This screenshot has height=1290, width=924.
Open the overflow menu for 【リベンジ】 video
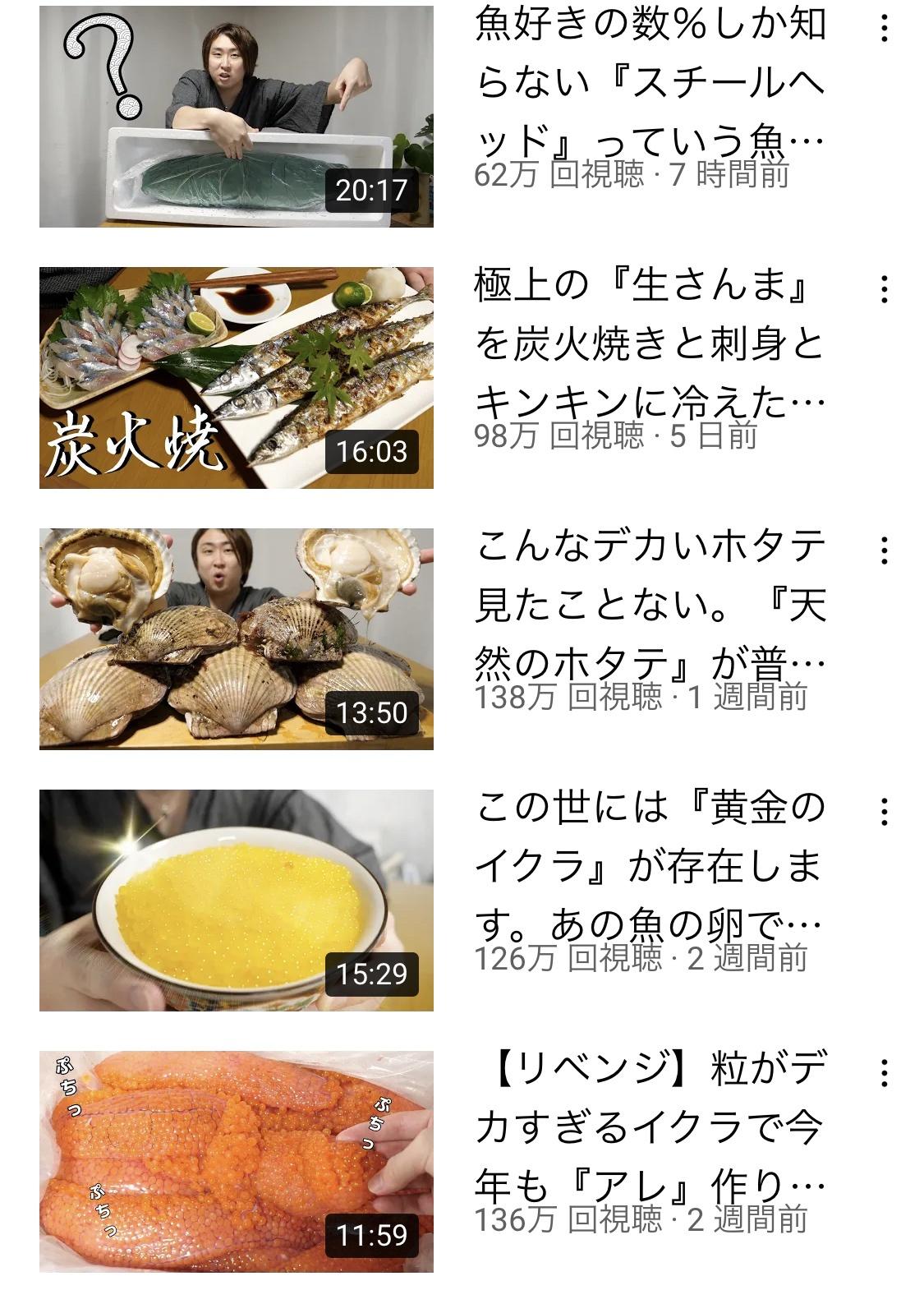click(884, 1073)
